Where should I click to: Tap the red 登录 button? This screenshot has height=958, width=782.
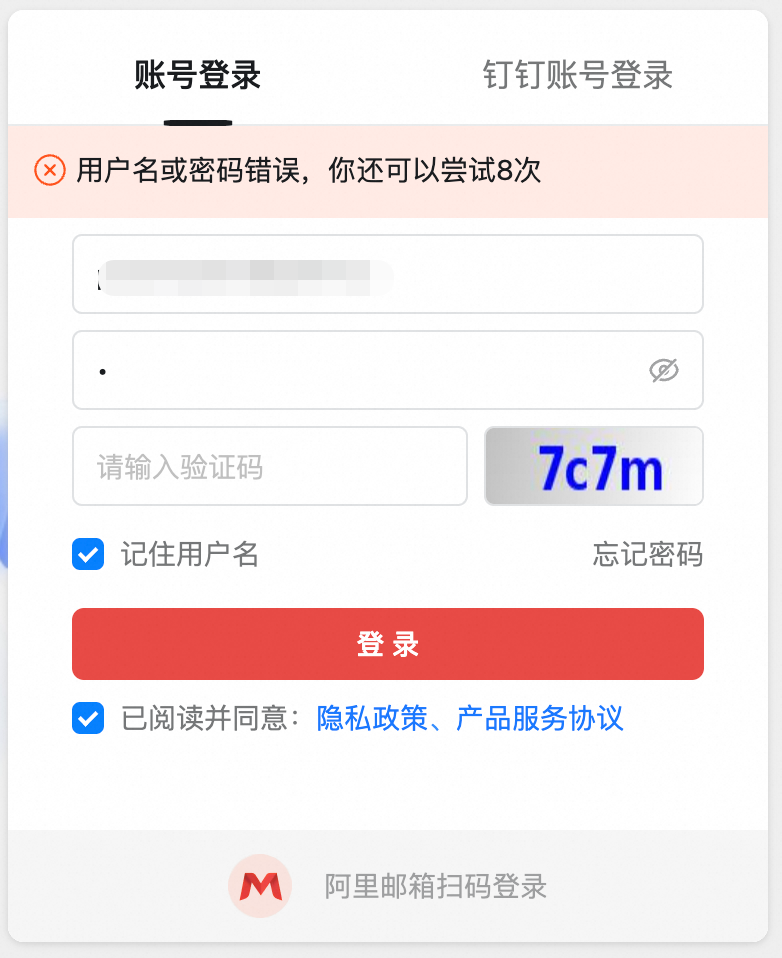(387, 644)
